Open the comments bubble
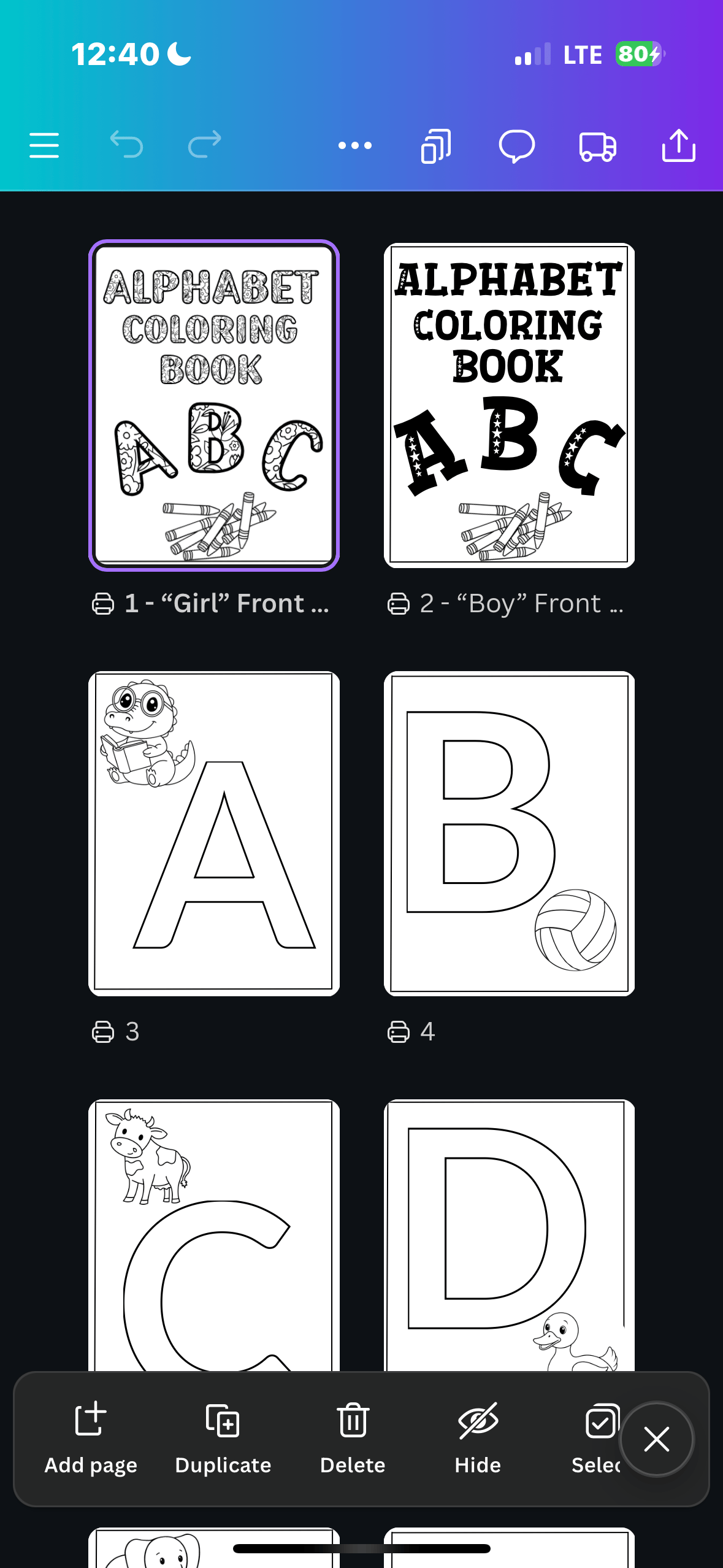The width and height of the screenshot is (723, 1568). click(x=517, y=146)
